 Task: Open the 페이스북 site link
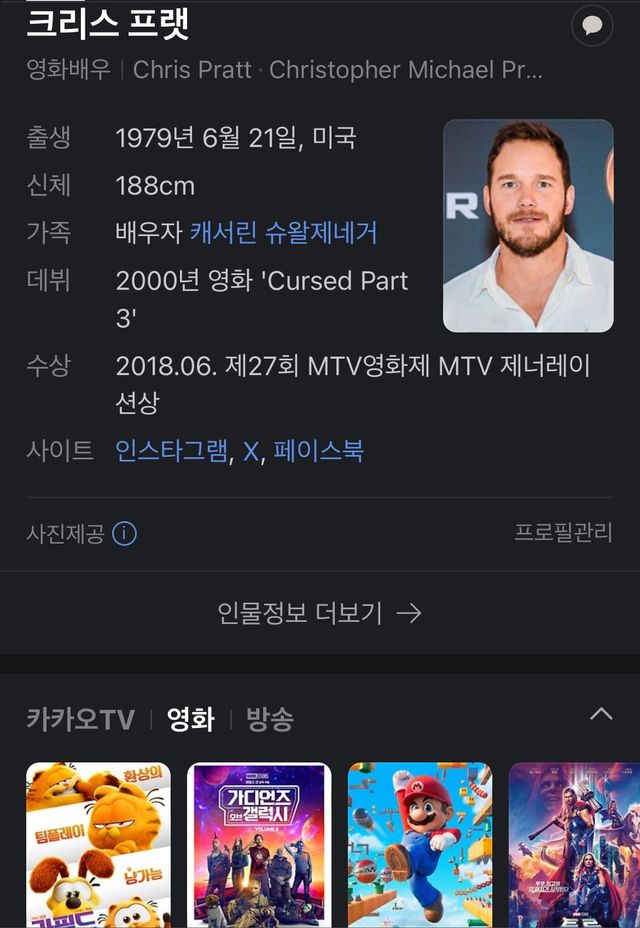(x=318, y=451)
